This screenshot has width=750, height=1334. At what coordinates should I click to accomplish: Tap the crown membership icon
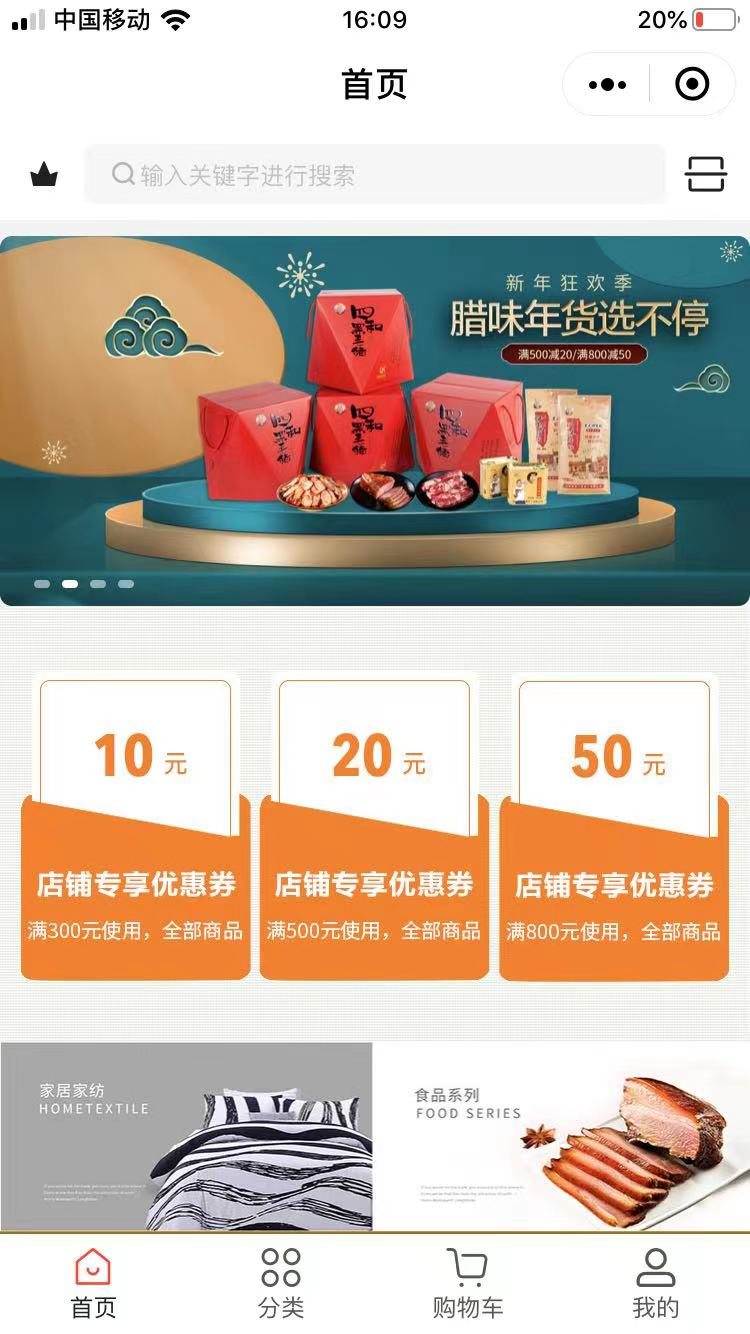pos(44,176)
